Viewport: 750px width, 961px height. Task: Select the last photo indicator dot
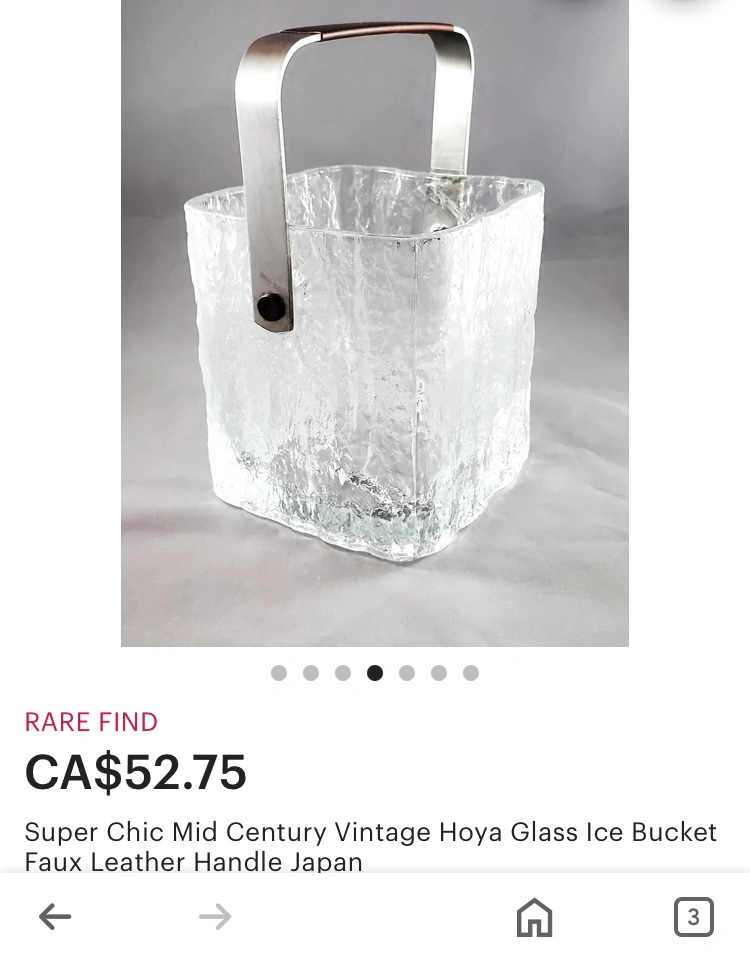click(471, 673)
